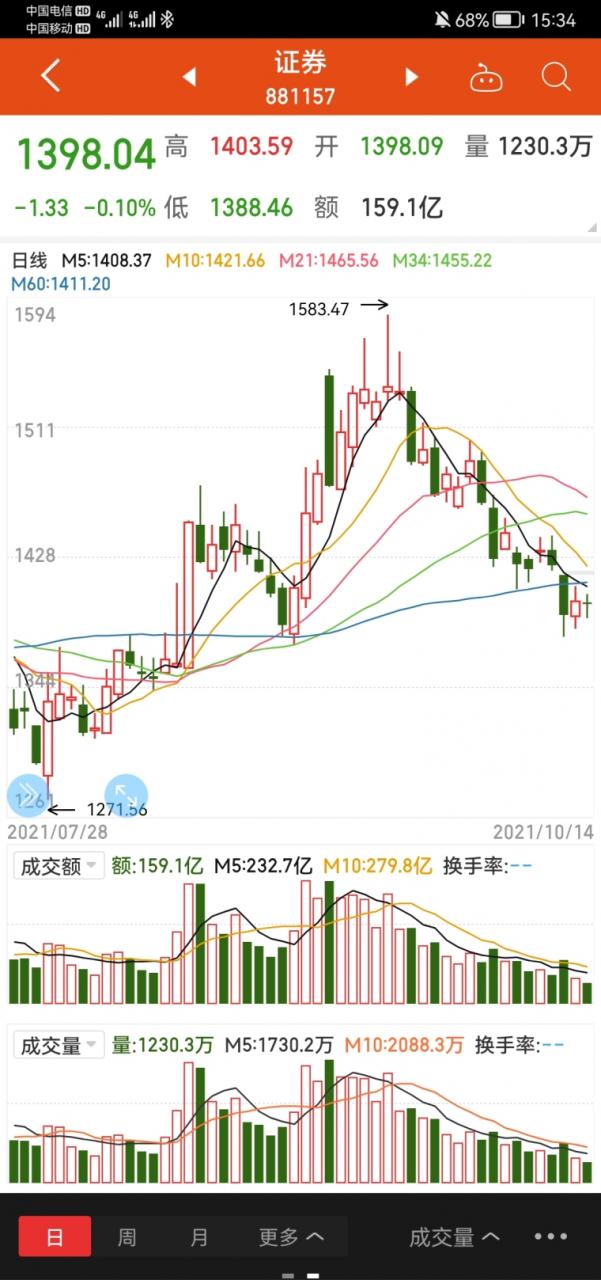Expand the 成交额 indicator dropdown
Viewport: 601px width, 1280px height.
[59, 865]
